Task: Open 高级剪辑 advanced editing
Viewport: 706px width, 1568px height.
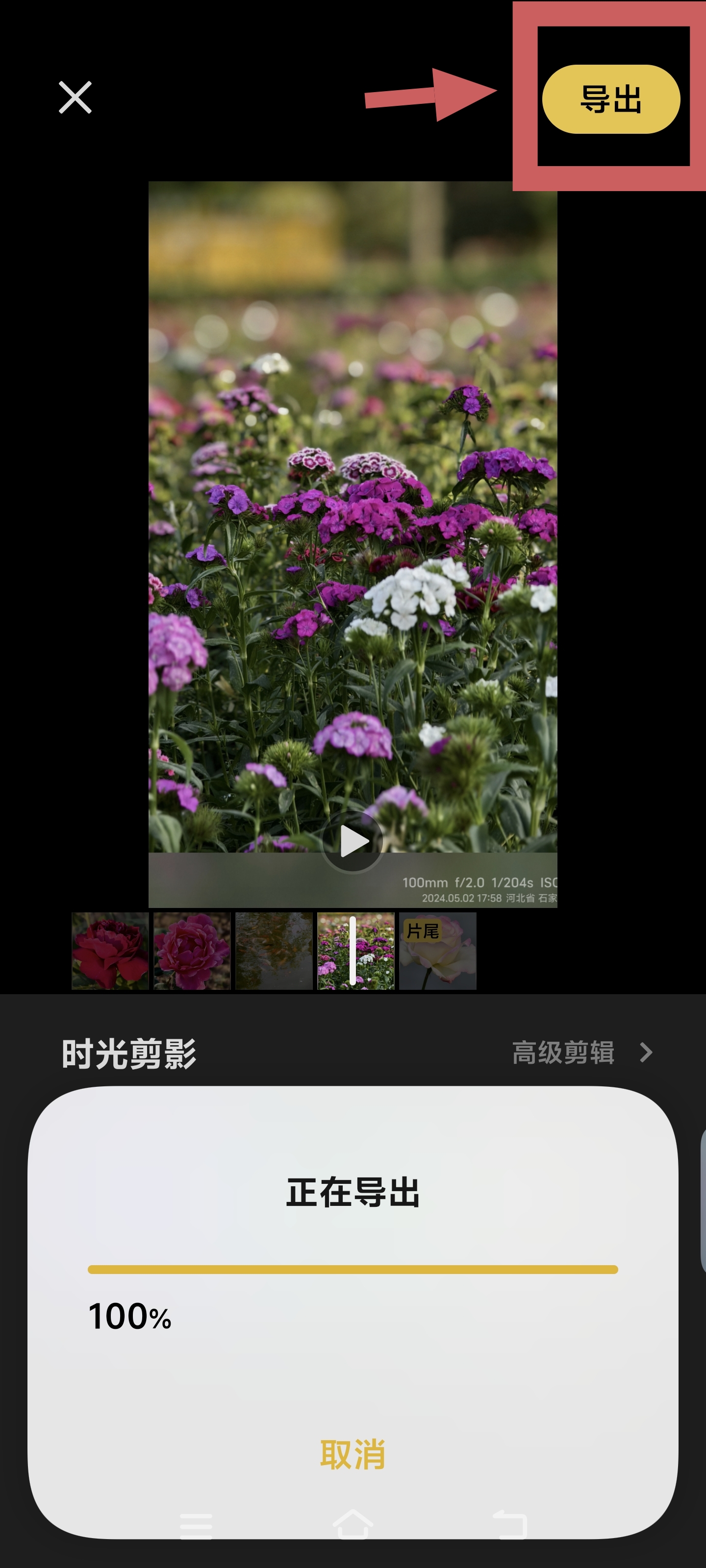Action: 581,1053
